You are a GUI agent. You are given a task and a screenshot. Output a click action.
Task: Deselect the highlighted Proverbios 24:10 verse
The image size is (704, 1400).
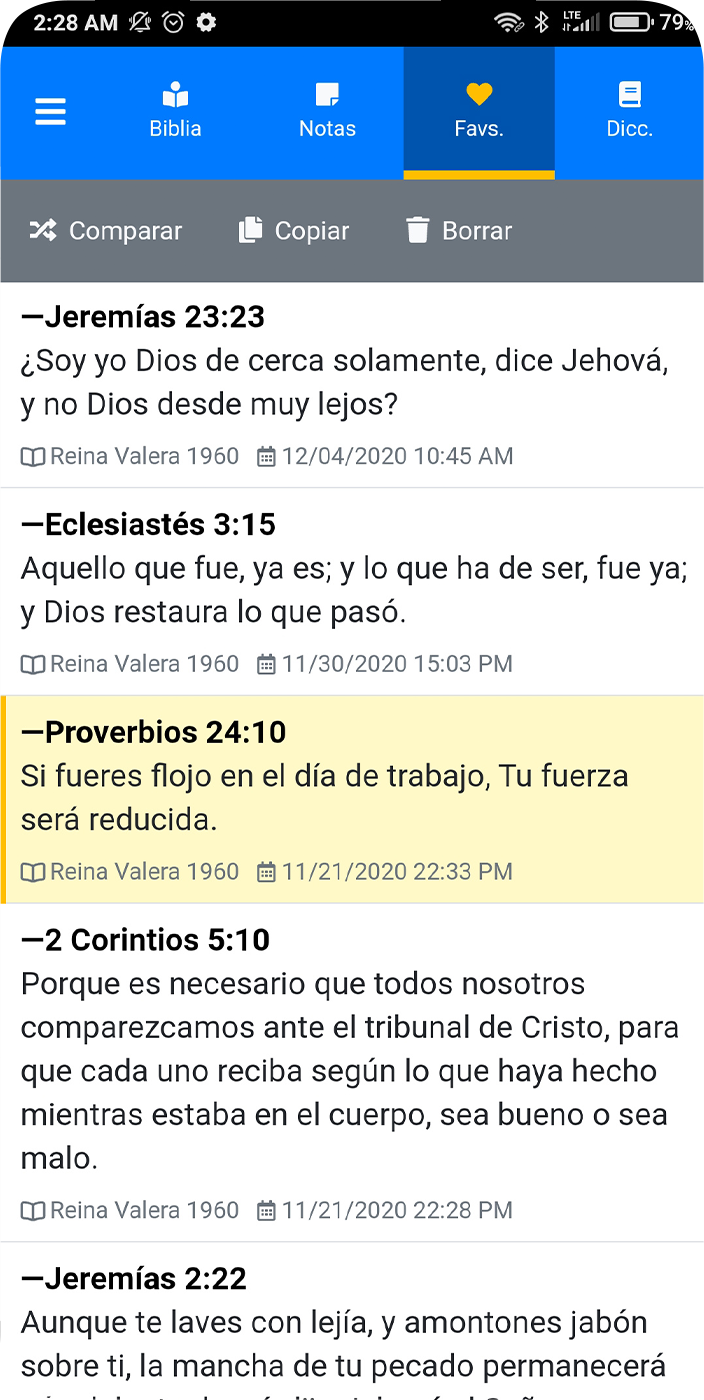coord(352,800)
